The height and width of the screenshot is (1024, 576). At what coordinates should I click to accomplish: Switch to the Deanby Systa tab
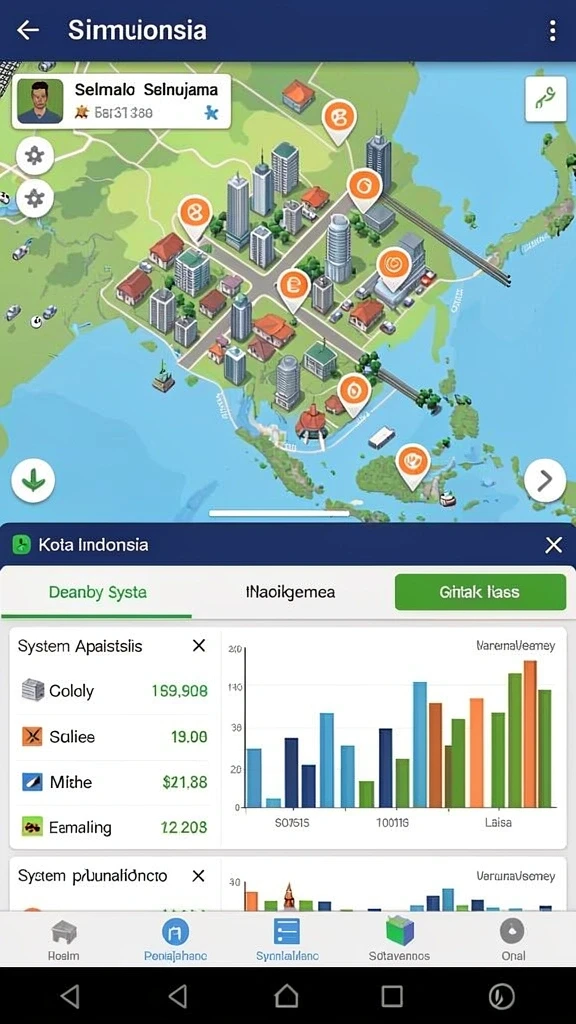97,592
